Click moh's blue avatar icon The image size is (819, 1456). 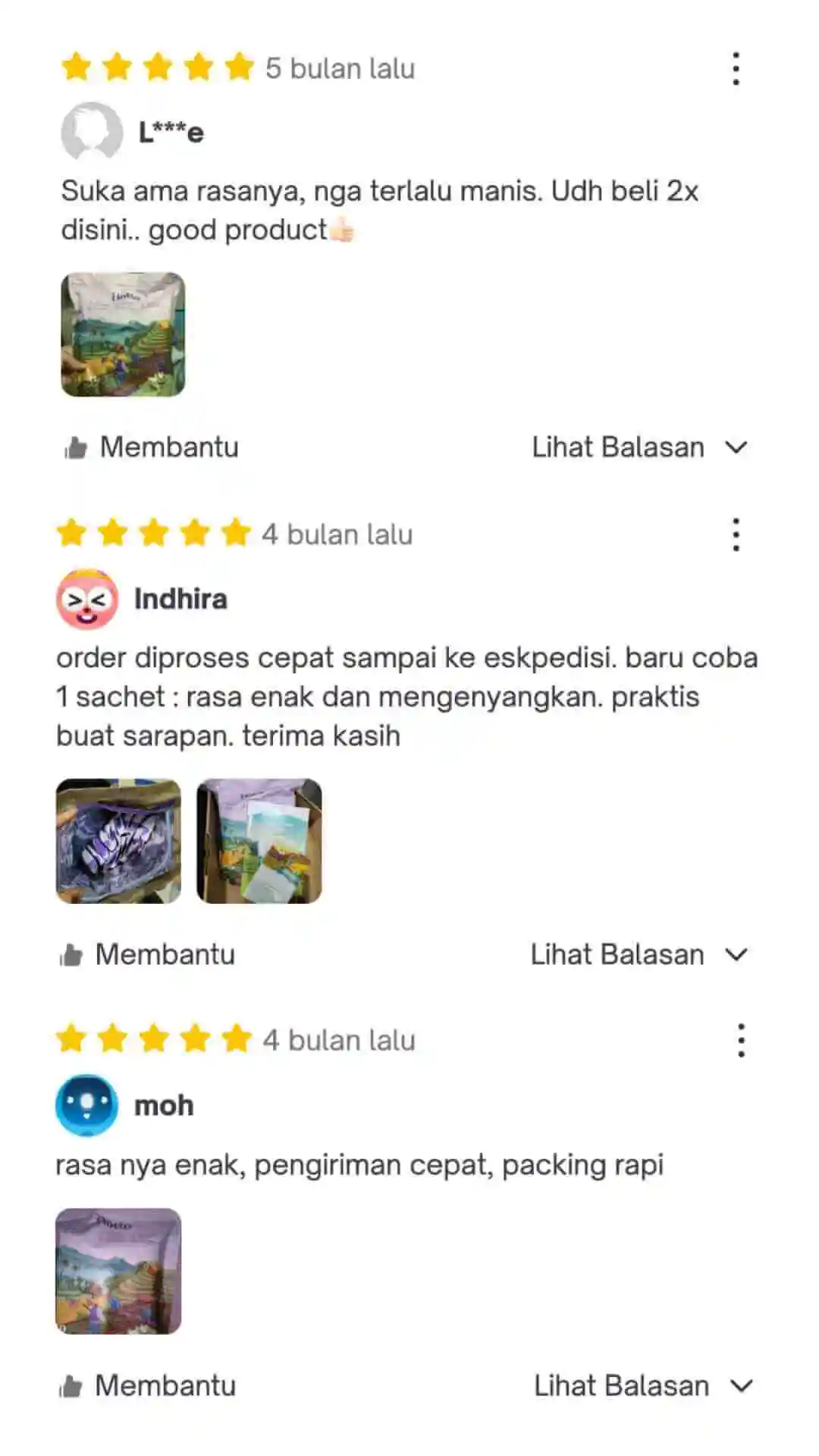point(86,1105)
